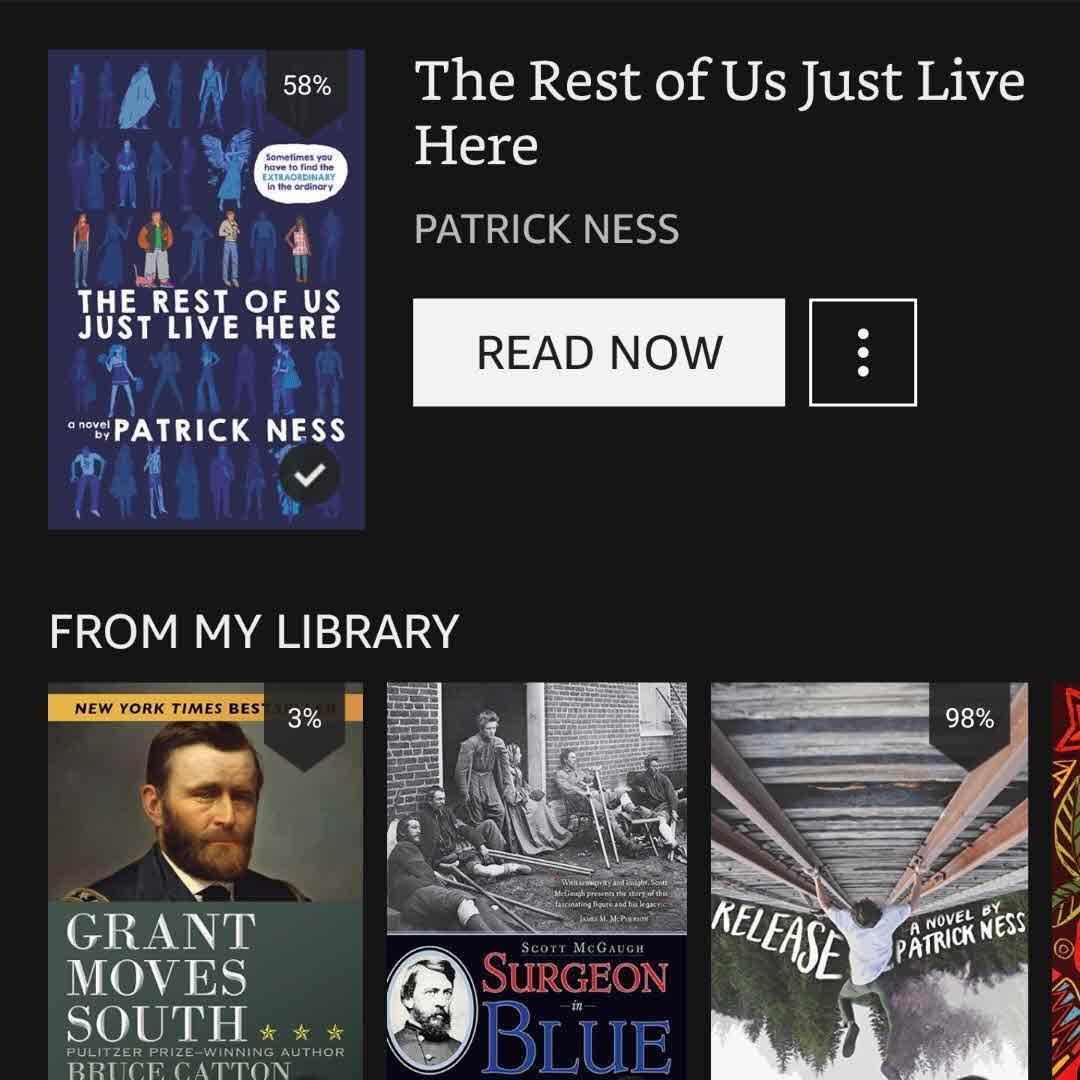Open Release by Patrick Ness
1080x1080 pixels.
click(x=869, y=880)
